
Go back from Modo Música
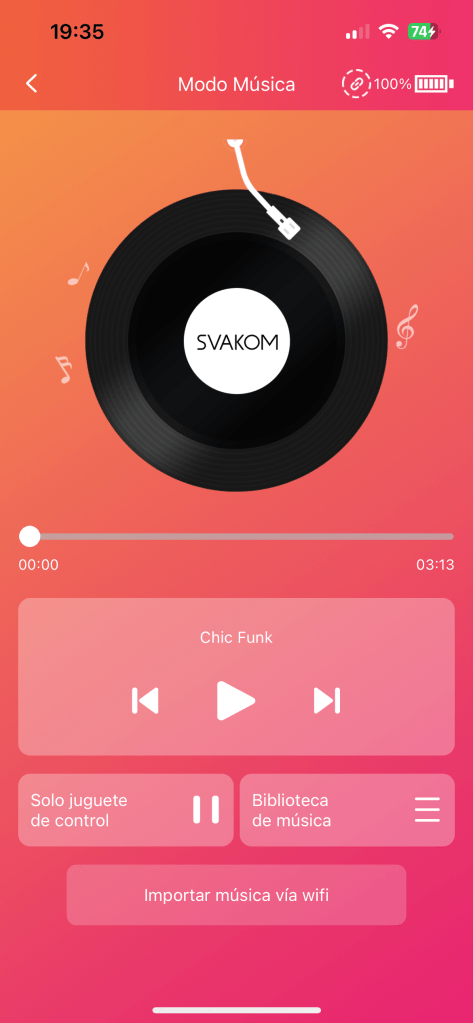coord(31,84)
